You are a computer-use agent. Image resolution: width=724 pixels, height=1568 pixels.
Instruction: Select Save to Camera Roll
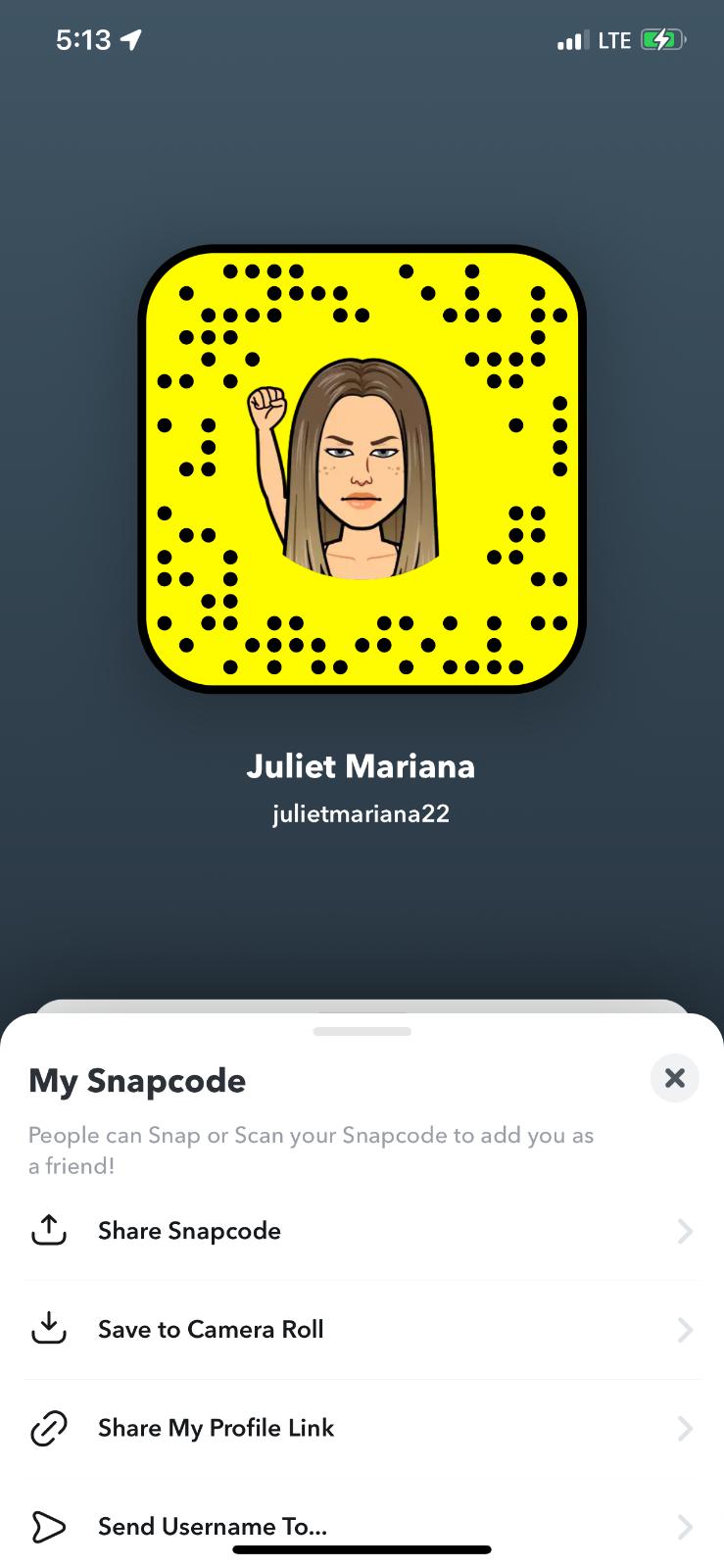(211, 1330)
